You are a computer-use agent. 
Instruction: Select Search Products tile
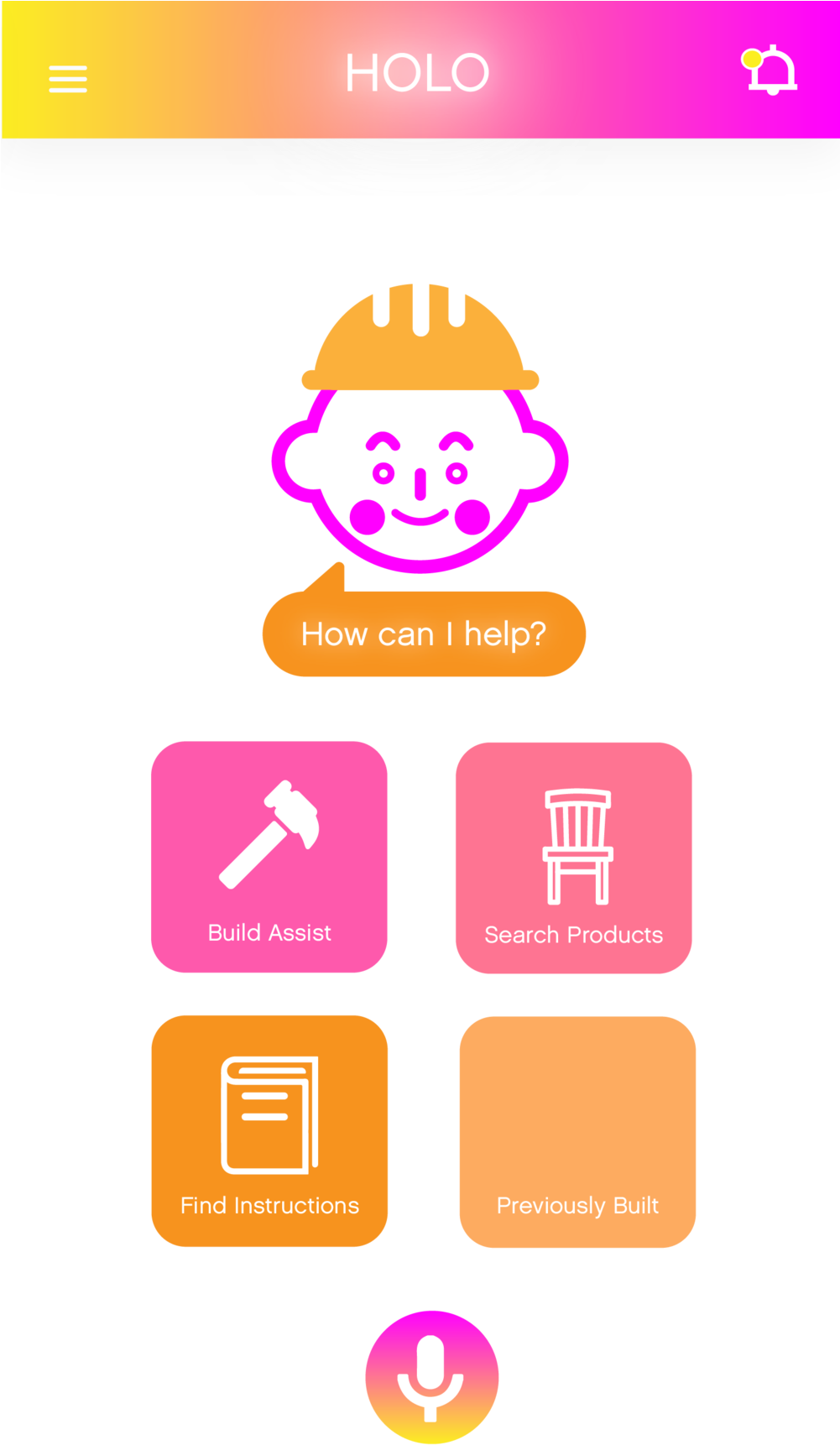point(574,858)
